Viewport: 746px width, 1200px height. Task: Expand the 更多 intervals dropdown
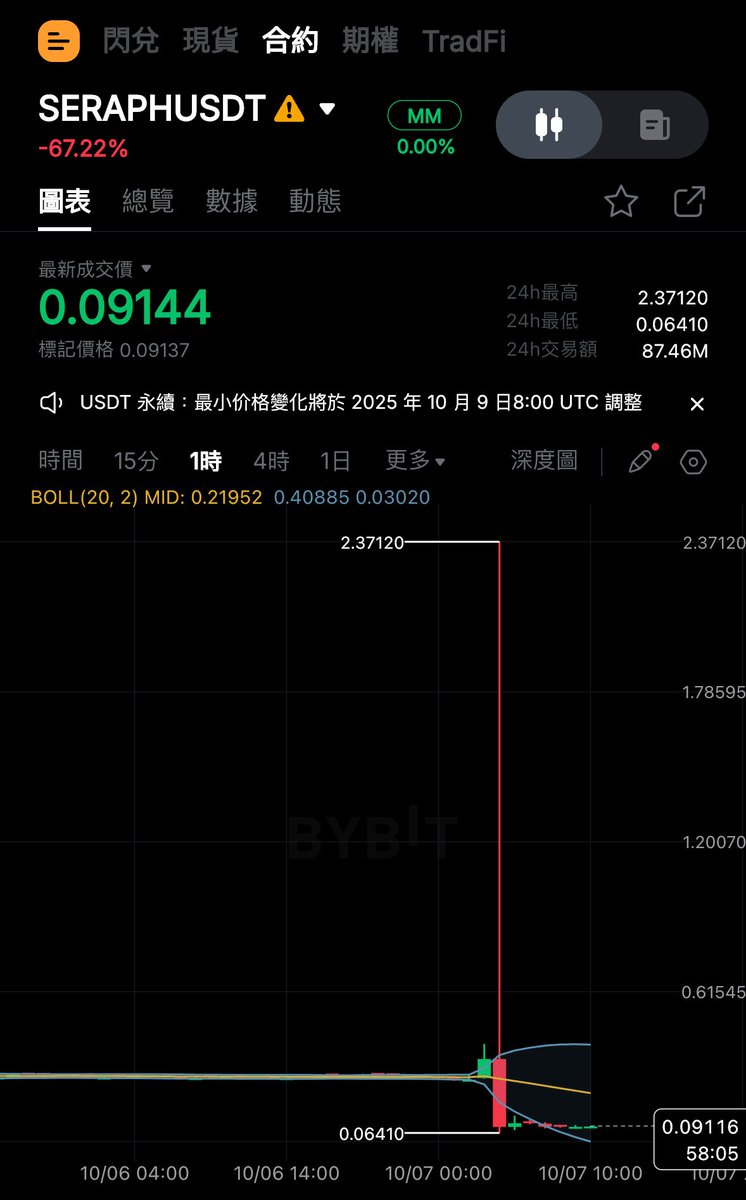415,461
